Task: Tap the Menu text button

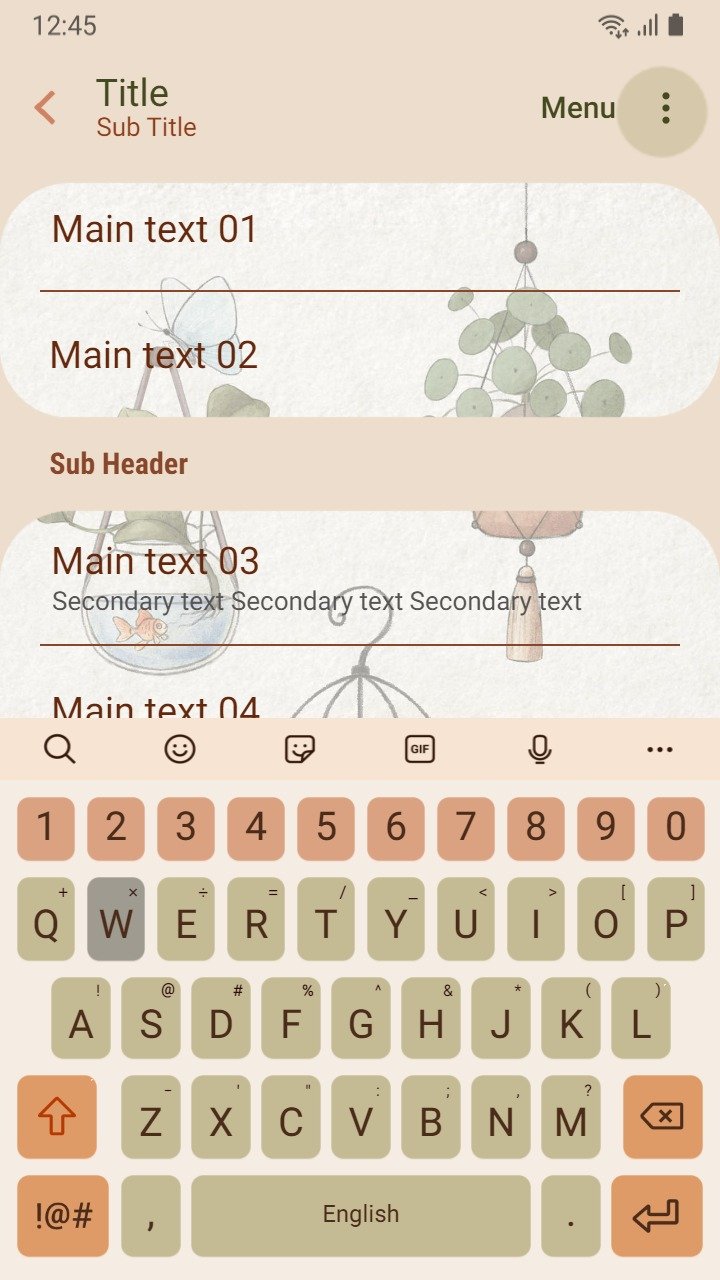Action: 578,108
